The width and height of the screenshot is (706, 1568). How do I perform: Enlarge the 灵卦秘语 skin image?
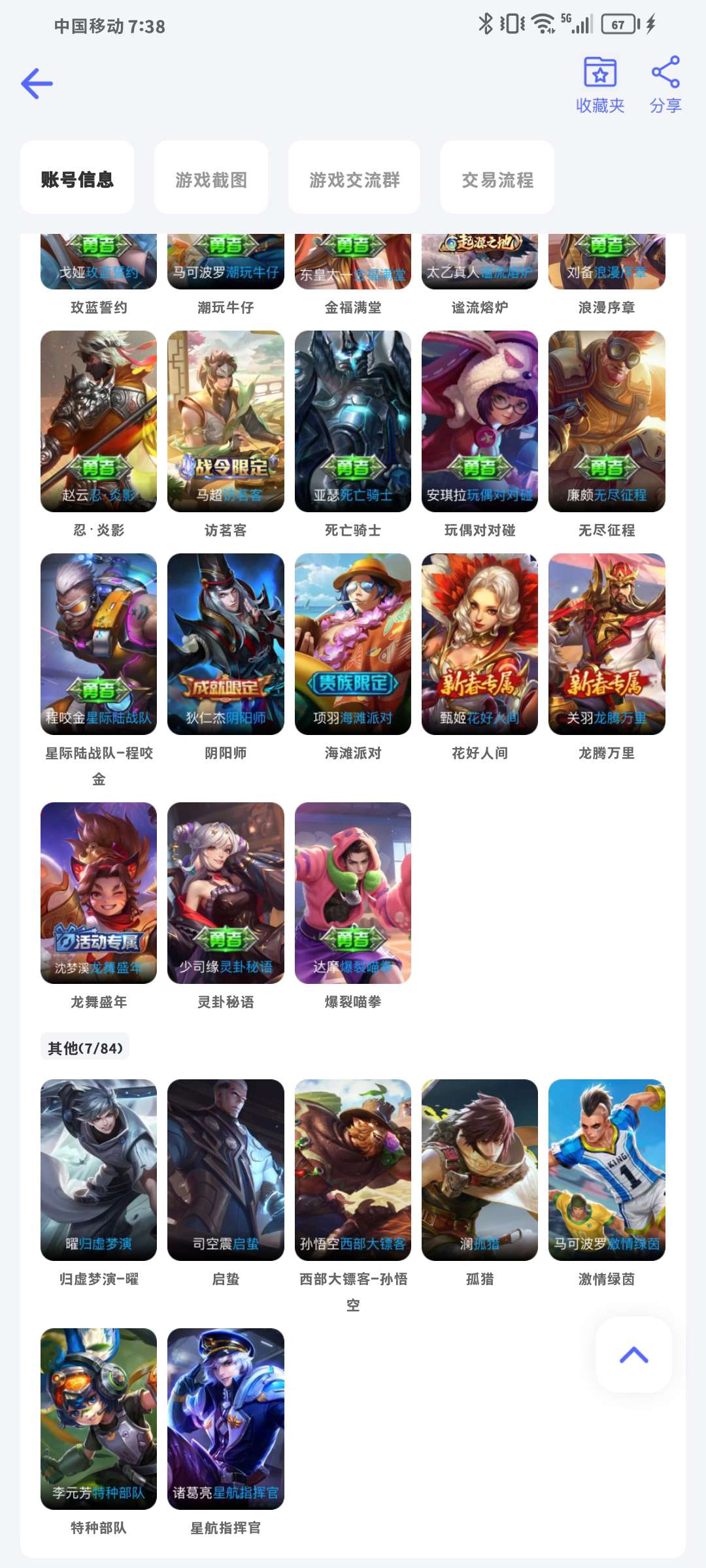226,893
